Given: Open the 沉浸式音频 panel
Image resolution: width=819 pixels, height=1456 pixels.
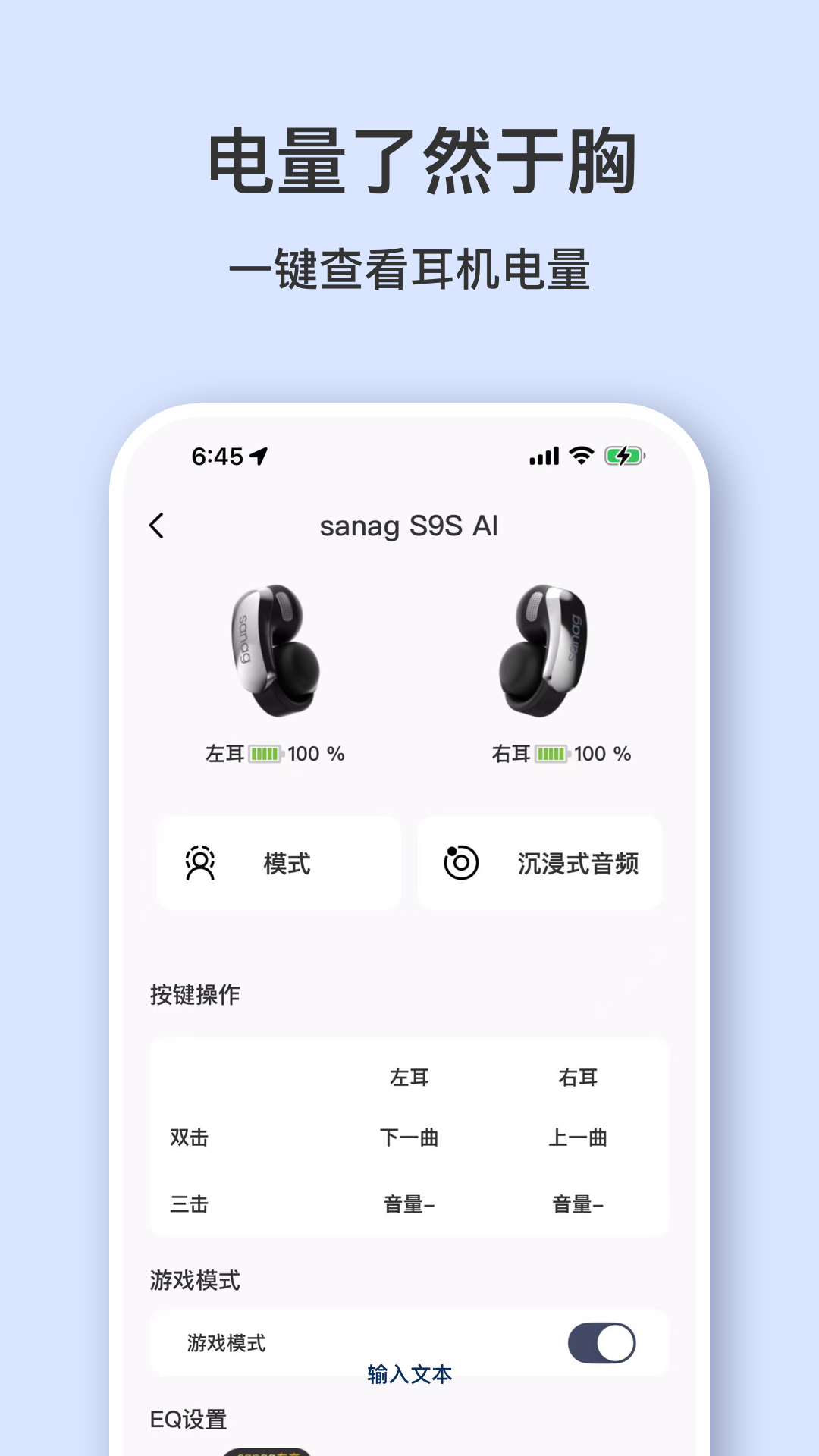Looking at the screenshot, I should (540, 863).
